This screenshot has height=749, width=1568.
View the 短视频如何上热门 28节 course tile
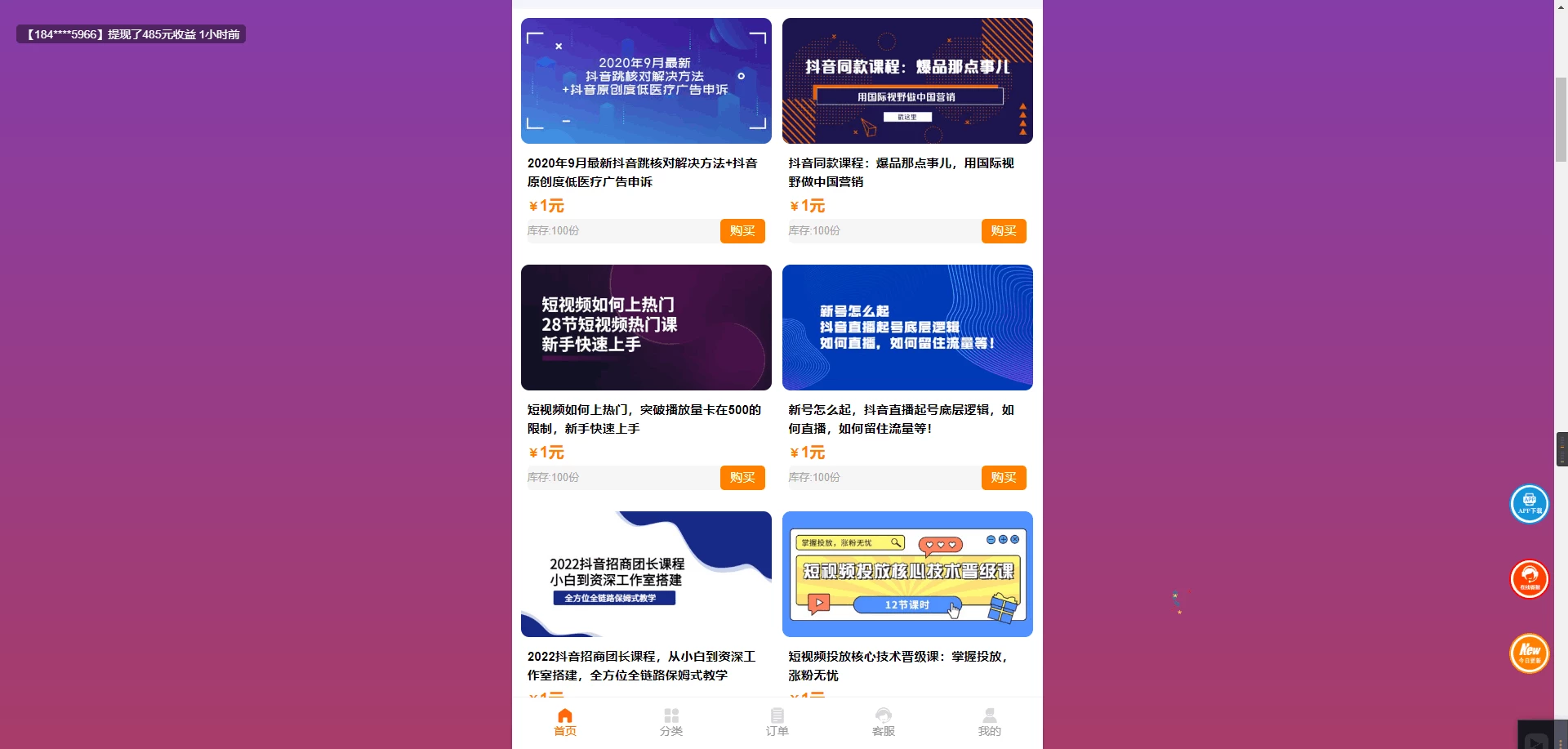coord(646,328)
